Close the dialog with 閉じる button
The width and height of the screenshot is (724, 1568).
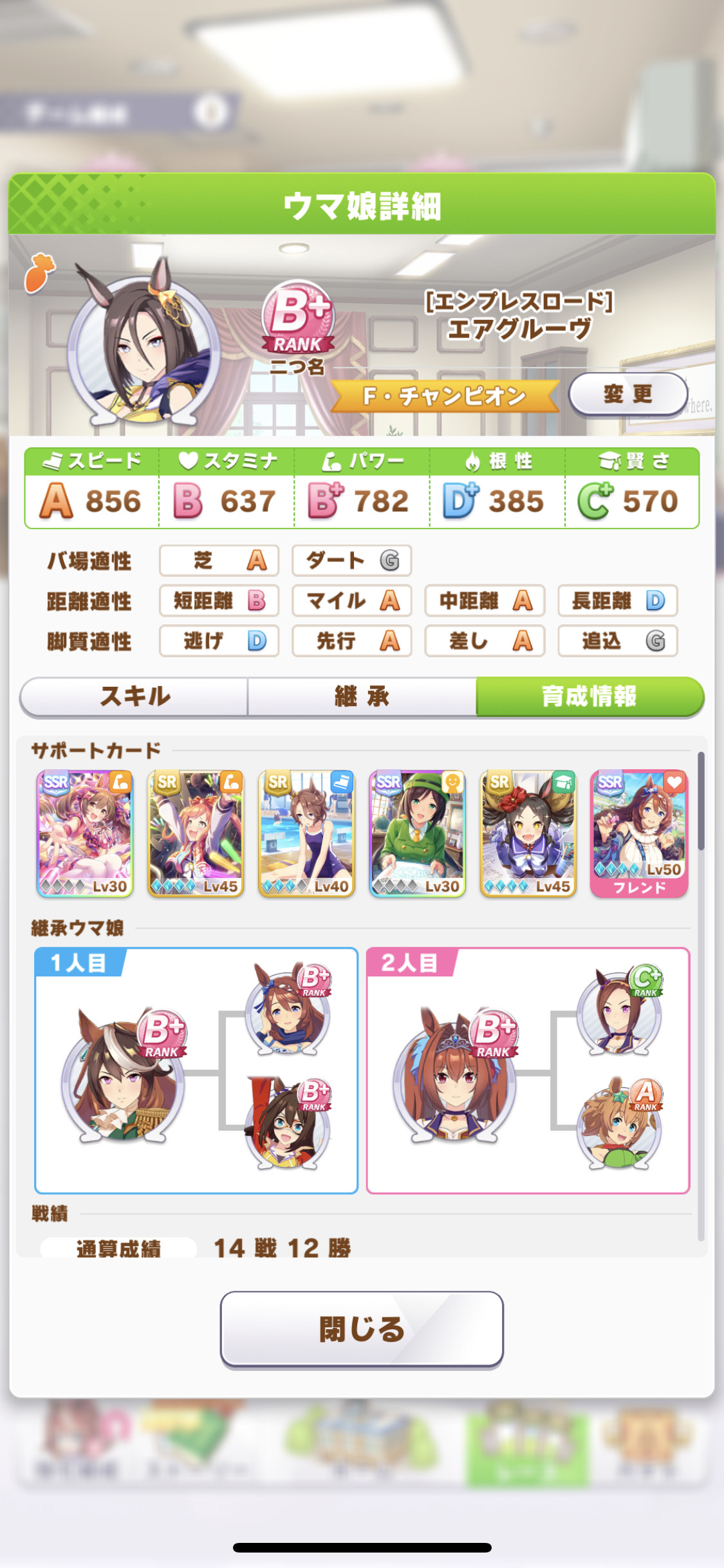pos(362,1329)
